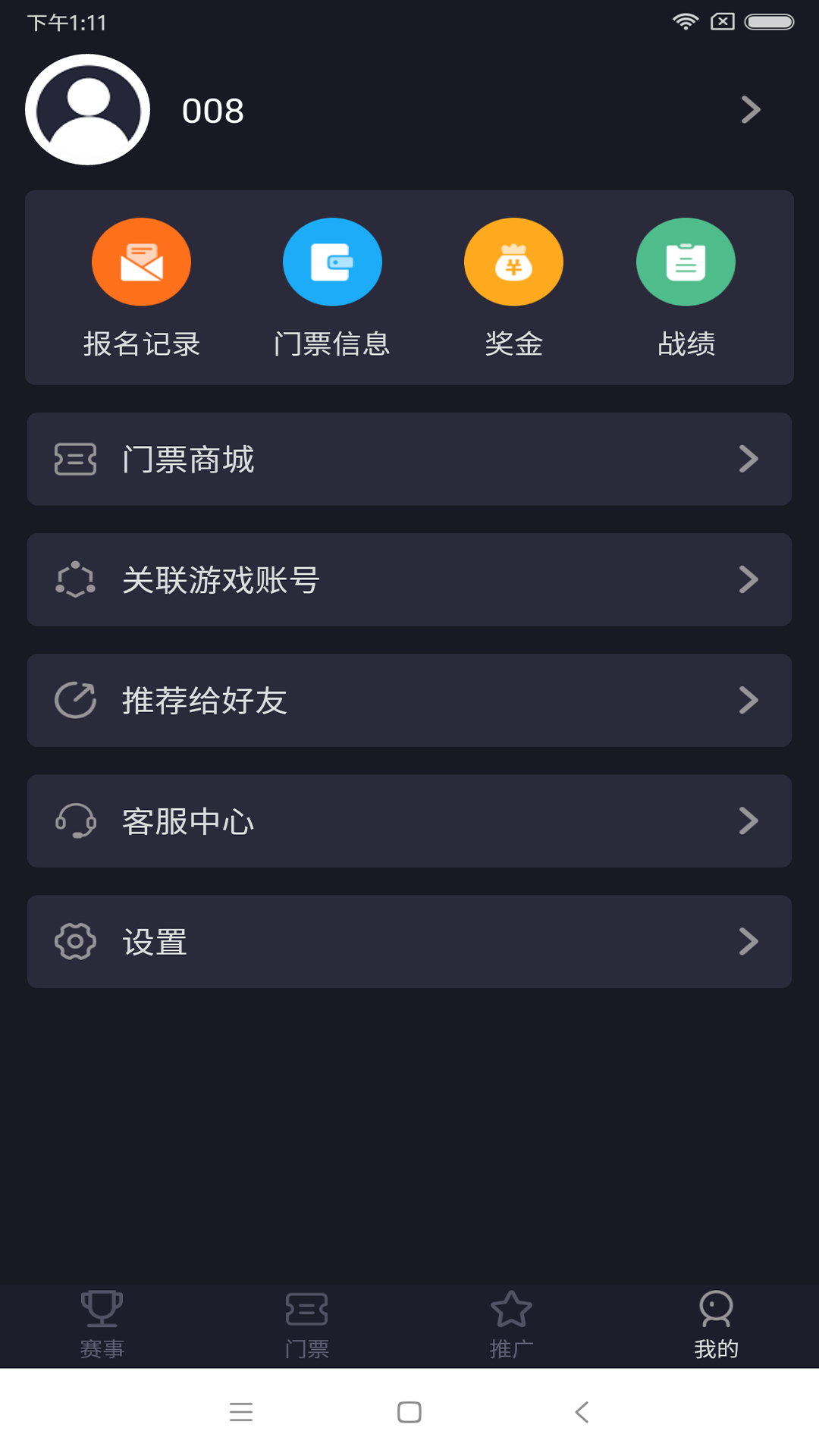Select 推荐给好友 to recommend to friends
The width and height of the screenshot is (819, 1456).
409,700
